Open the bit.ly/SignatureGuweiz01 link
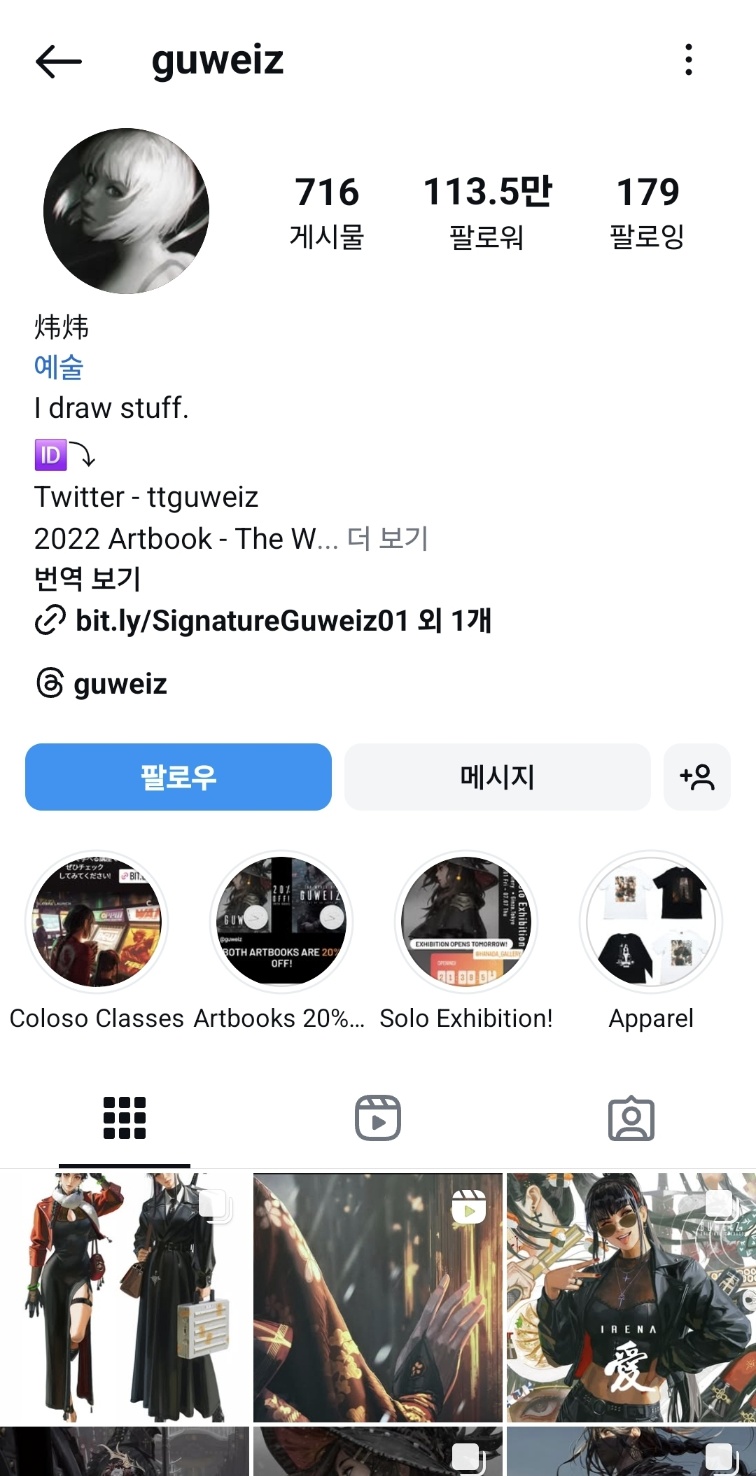The width and height of the screenshot is (756, 1476). tap(242, 621)
